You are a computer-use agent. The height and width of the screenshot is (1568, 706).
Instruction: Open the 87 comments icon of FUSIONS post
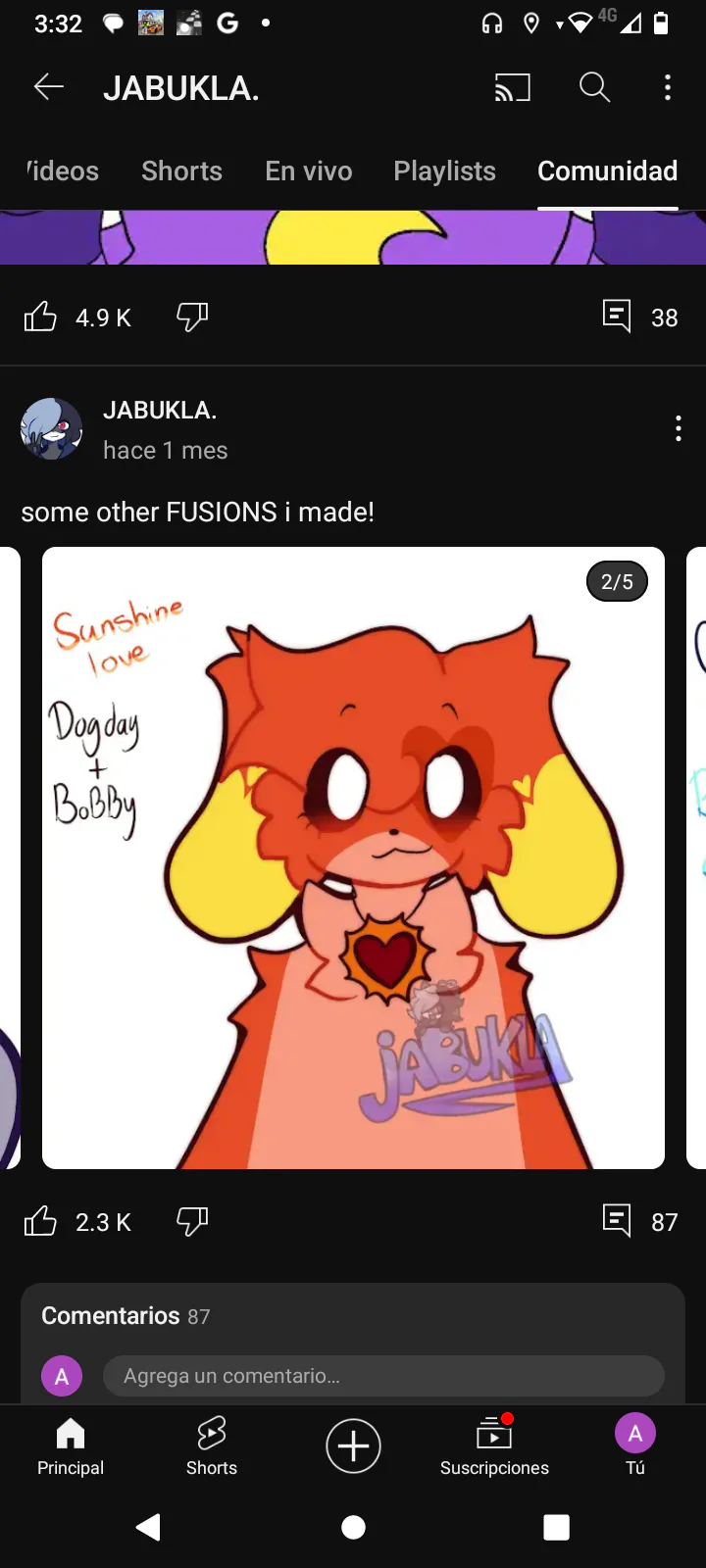tap(617, 1221)
